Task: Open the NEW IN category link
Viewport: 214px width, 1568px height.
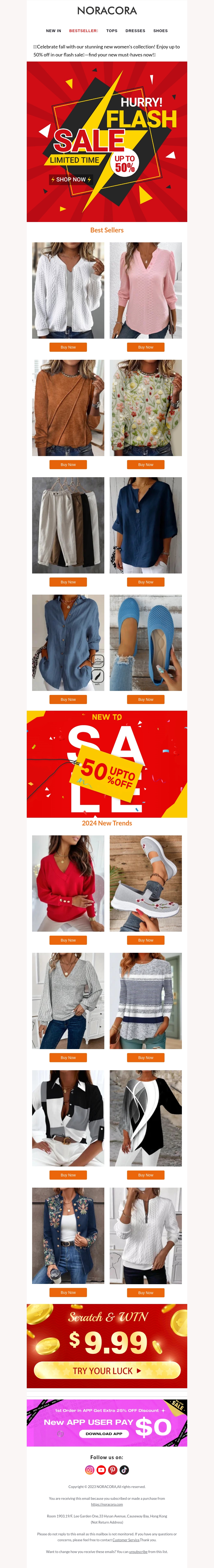Action: pos(53,30)
